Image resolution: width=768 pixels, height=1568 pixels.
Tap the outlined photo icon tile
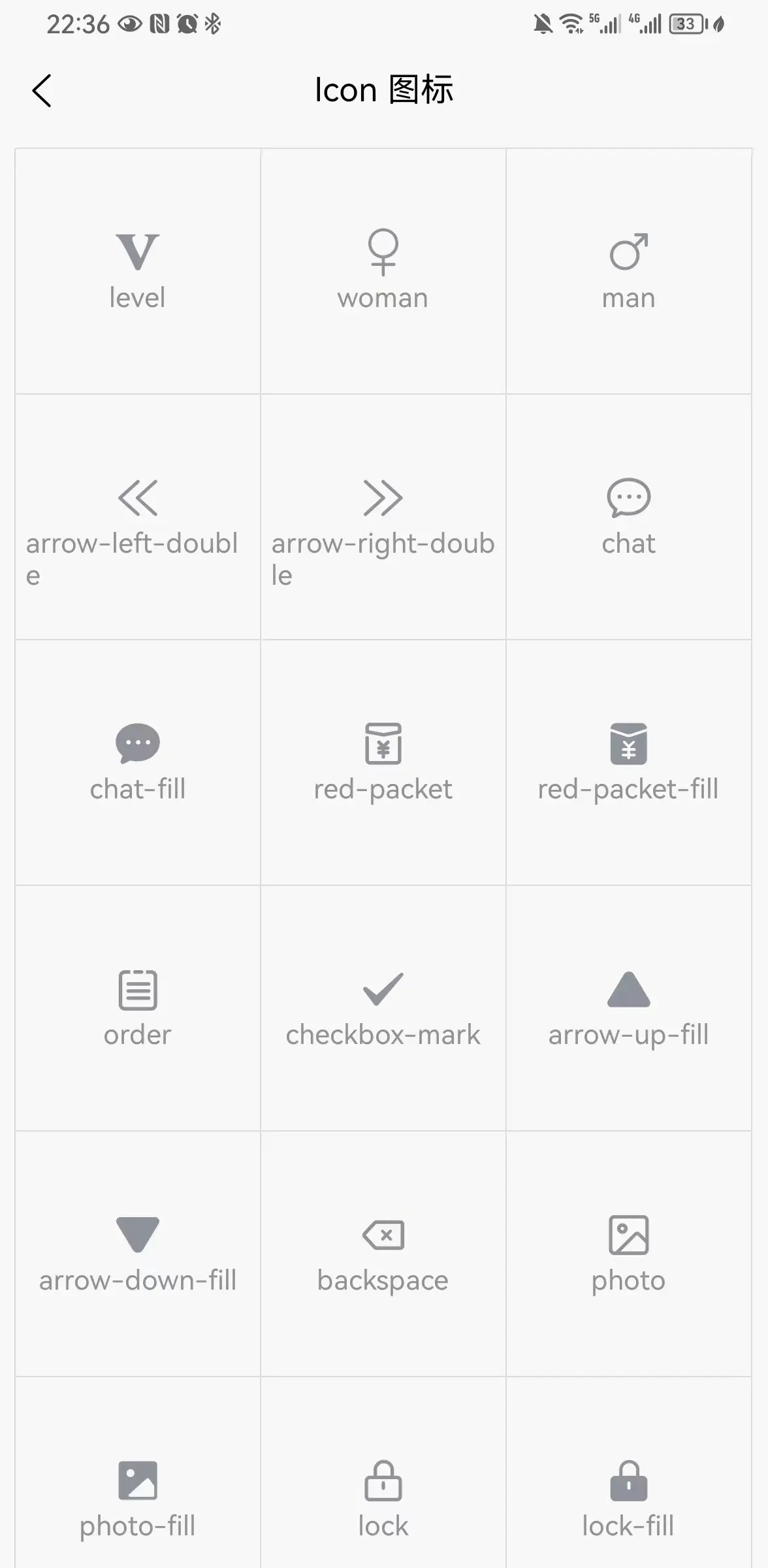click(x=628, y=1253)
